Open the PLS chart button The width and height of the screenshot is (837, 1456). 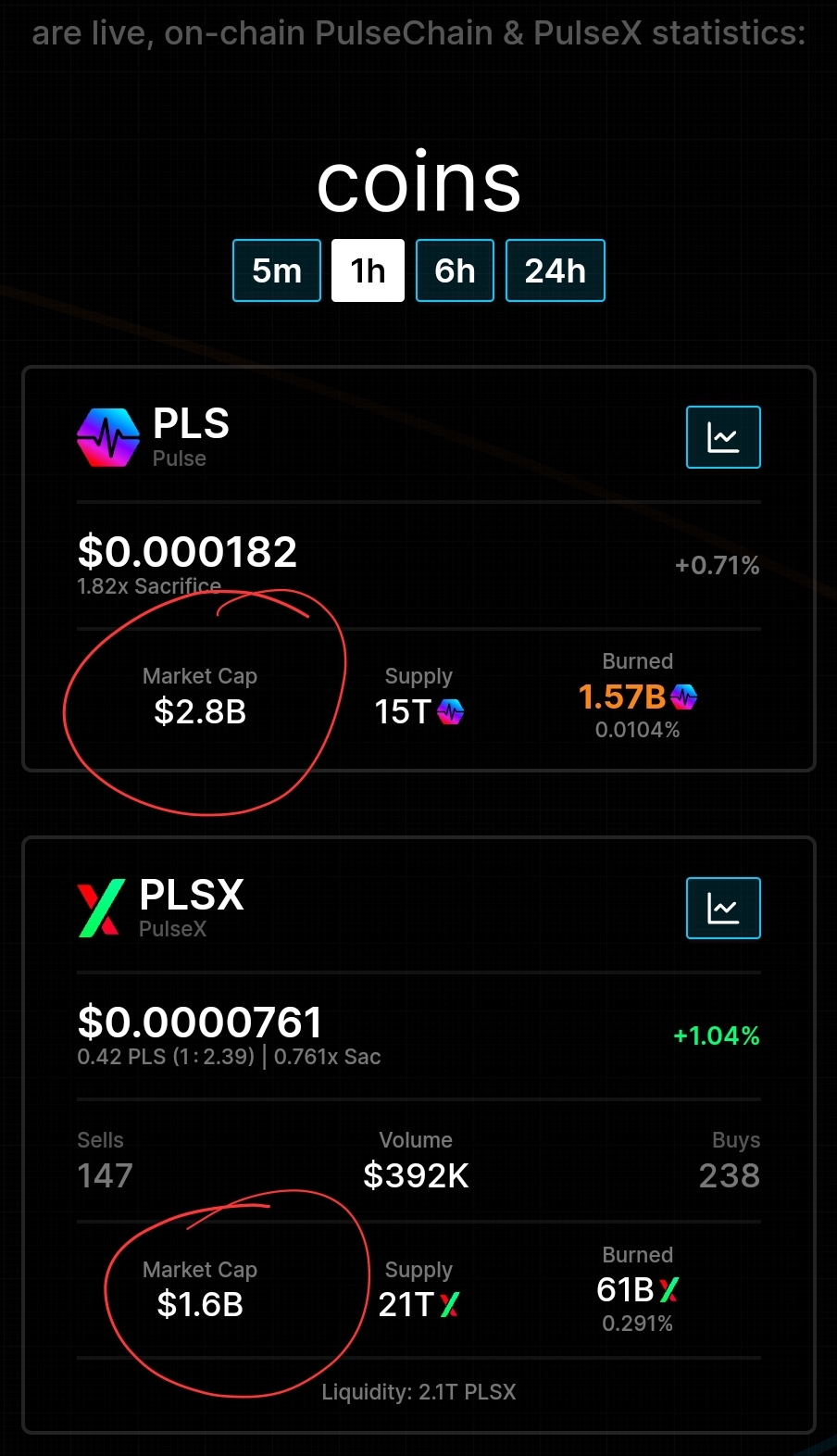[x=723, y=437]
